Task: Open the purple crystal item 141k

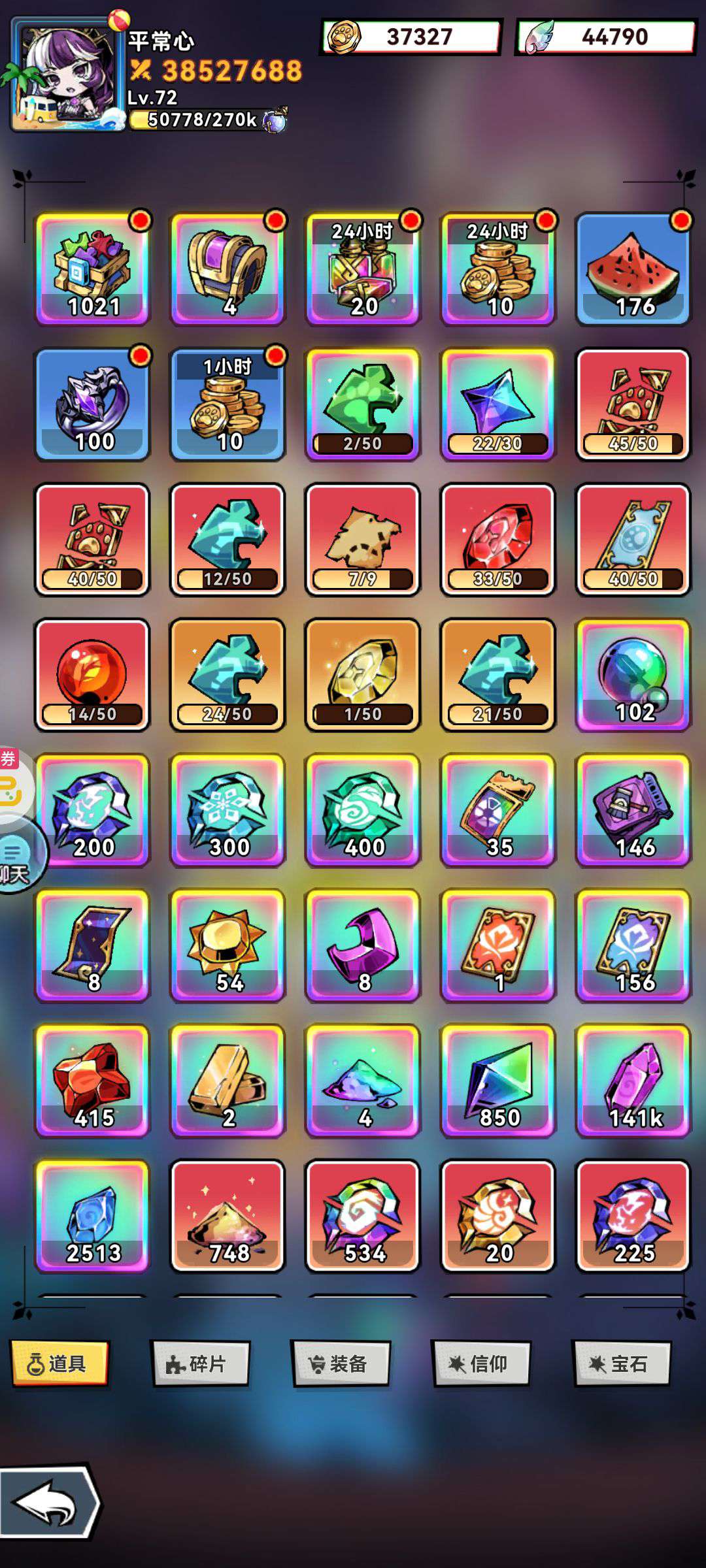Action: (x=632, y=1081)
